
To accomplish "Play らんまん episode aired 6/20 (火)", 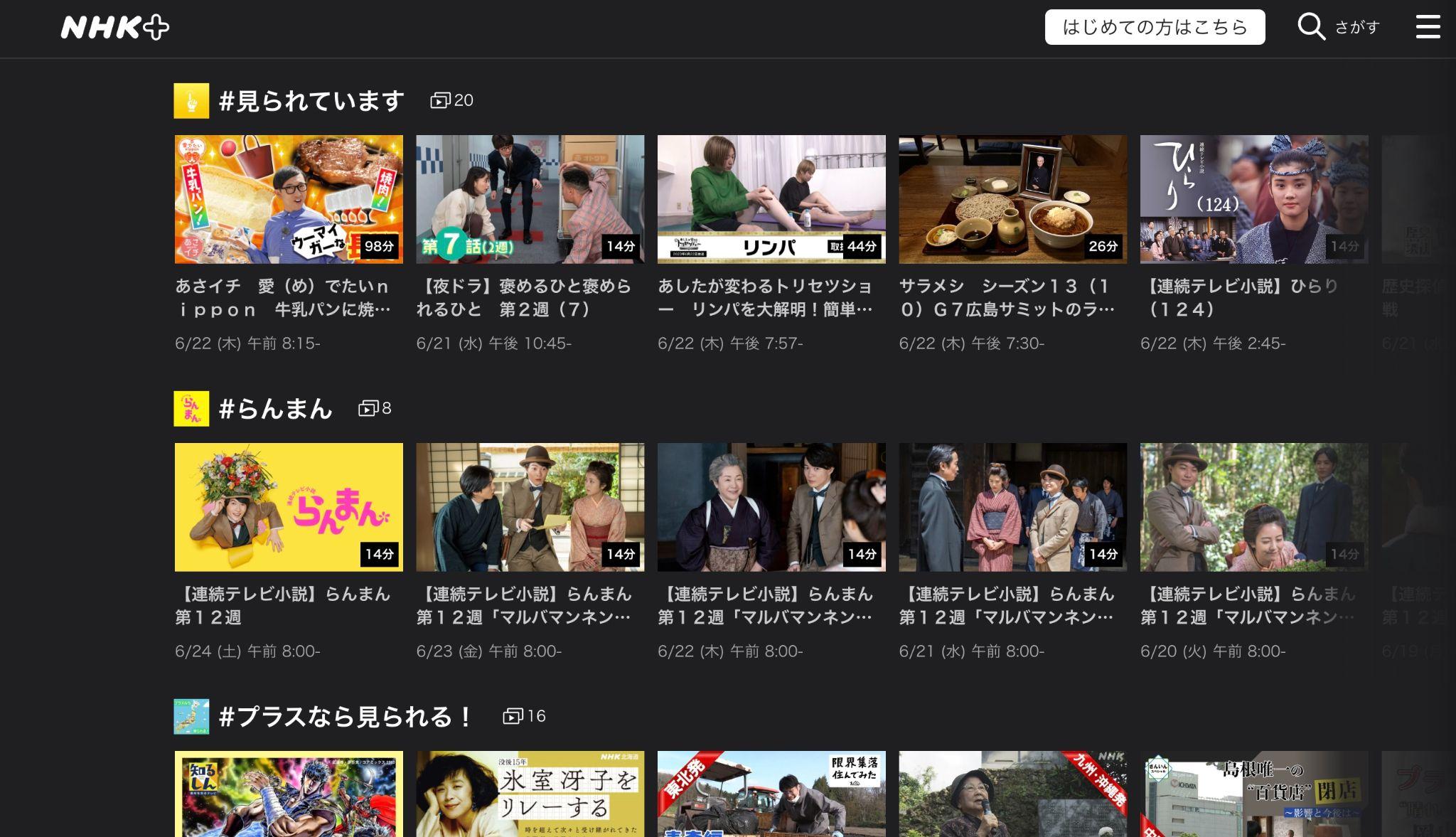I will point(1253,507).
